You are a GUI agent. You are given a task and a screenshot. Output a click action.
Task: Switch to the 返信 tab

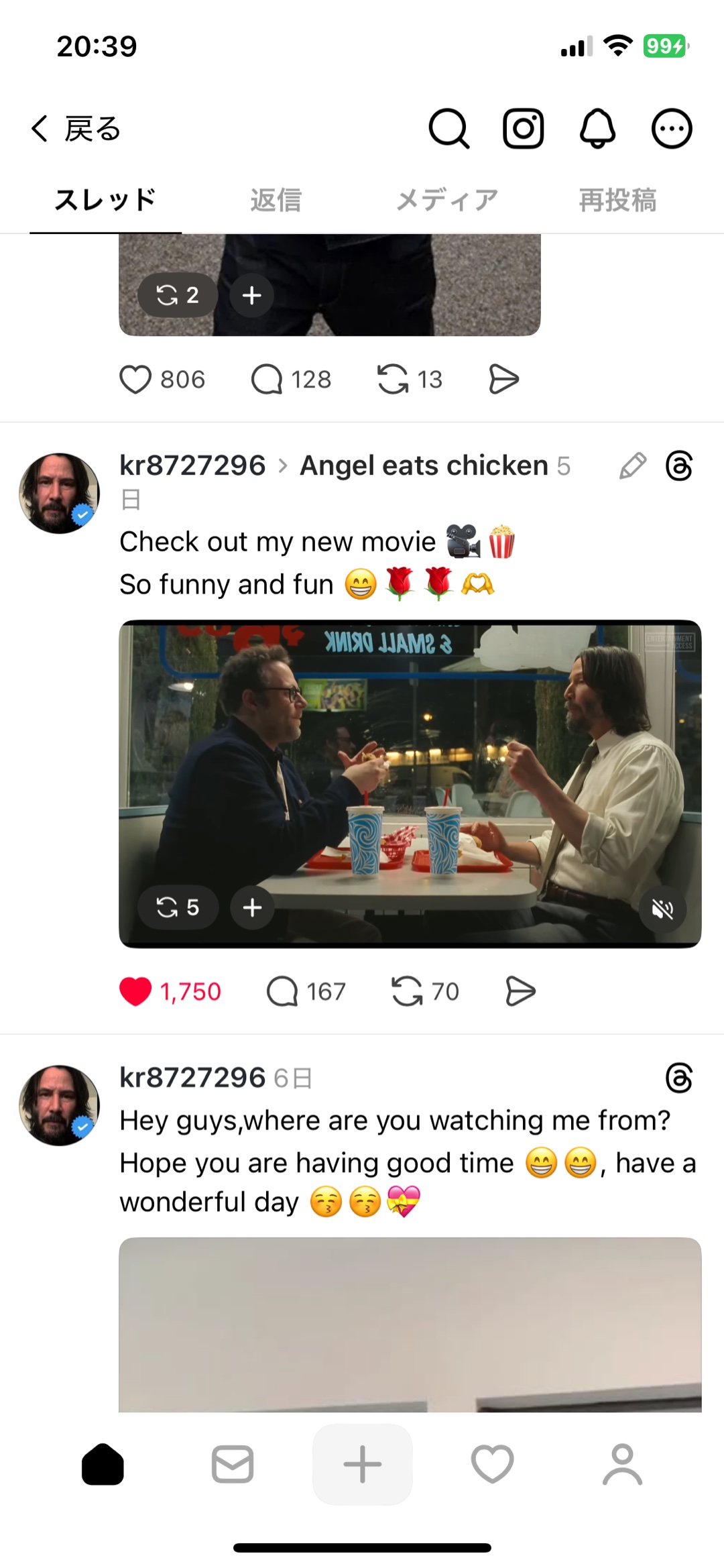point(276,200)
